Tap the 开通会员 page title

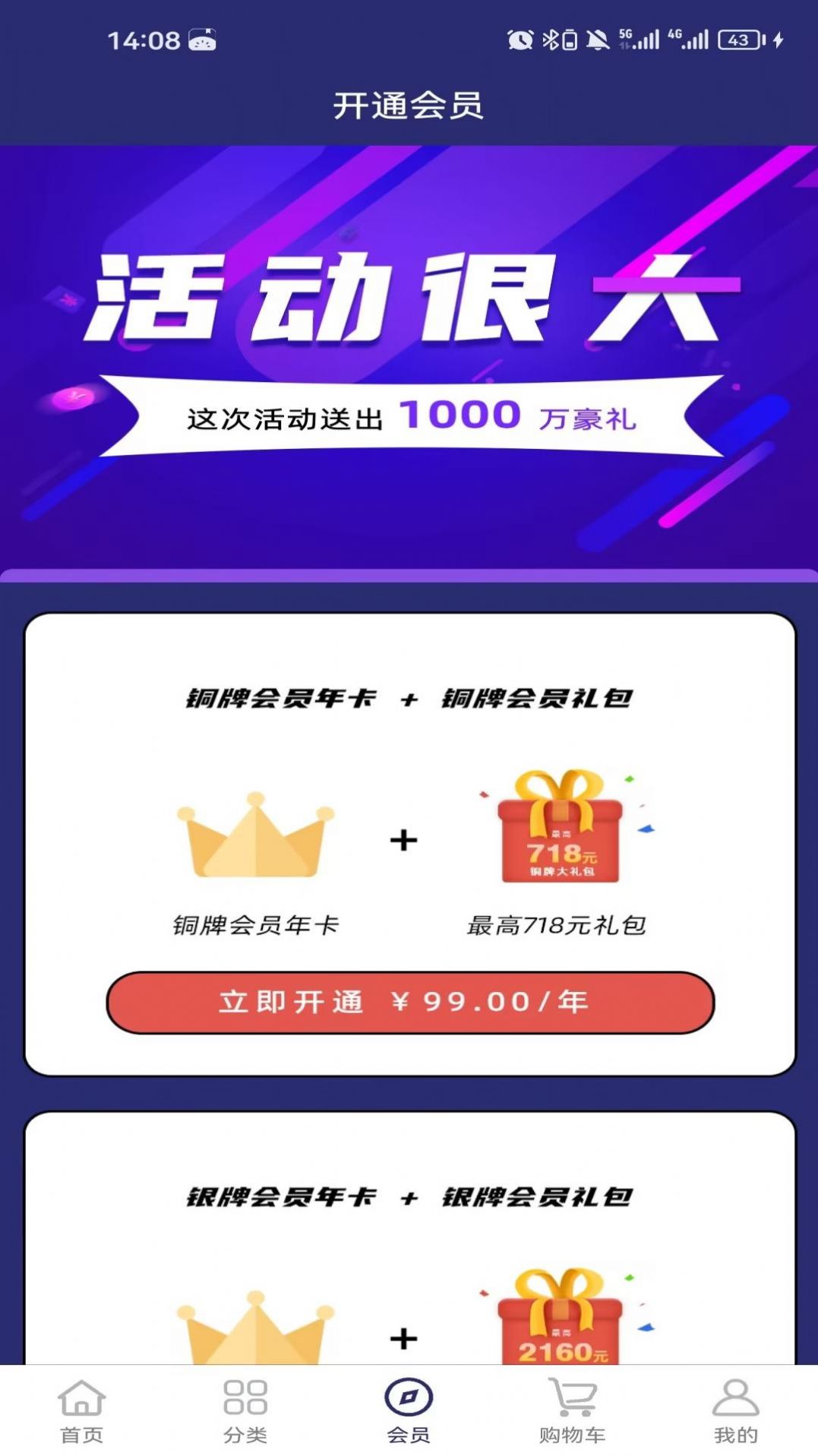(409, 106)
